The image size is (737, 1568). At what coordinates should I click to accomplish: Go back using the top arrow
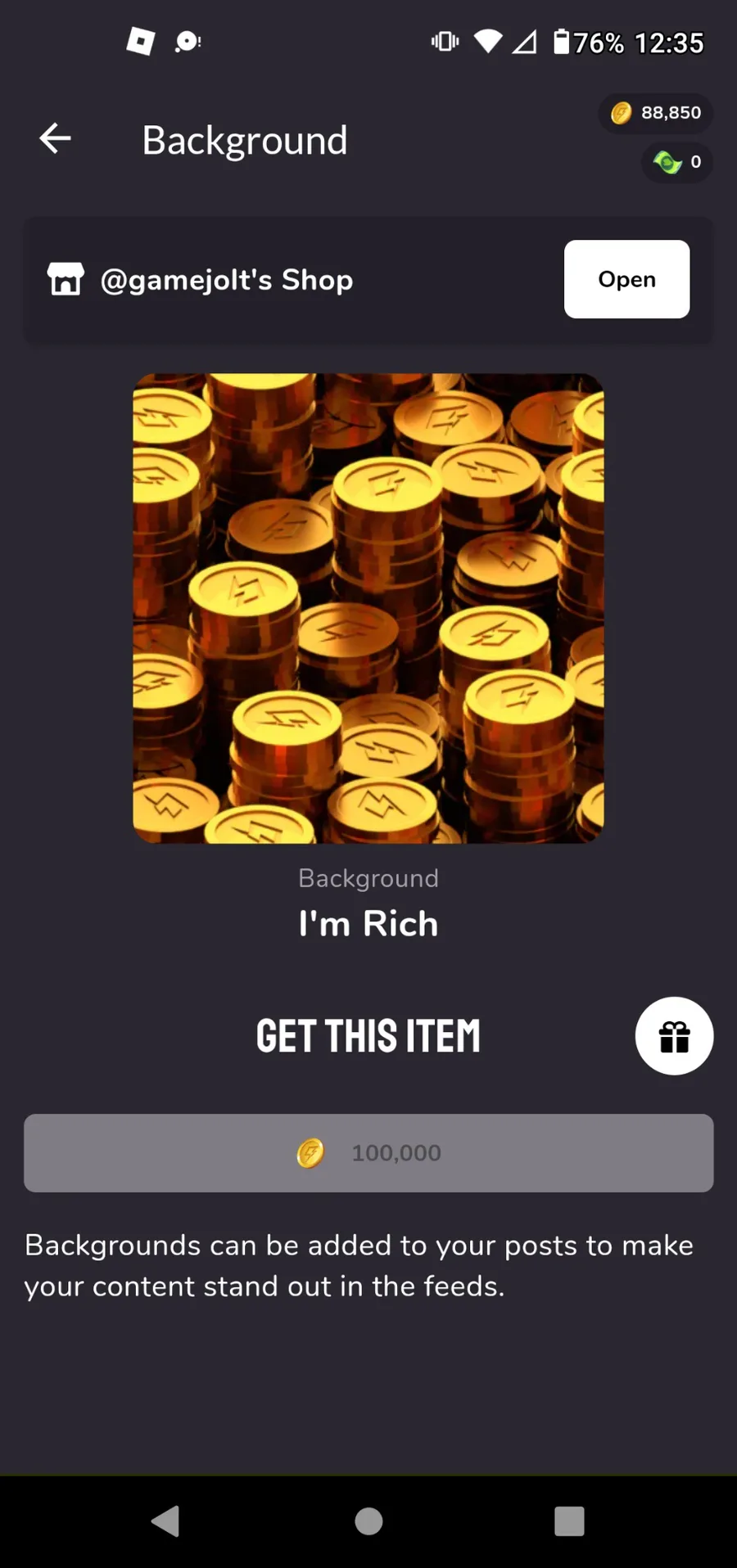(x=56, y=138)
